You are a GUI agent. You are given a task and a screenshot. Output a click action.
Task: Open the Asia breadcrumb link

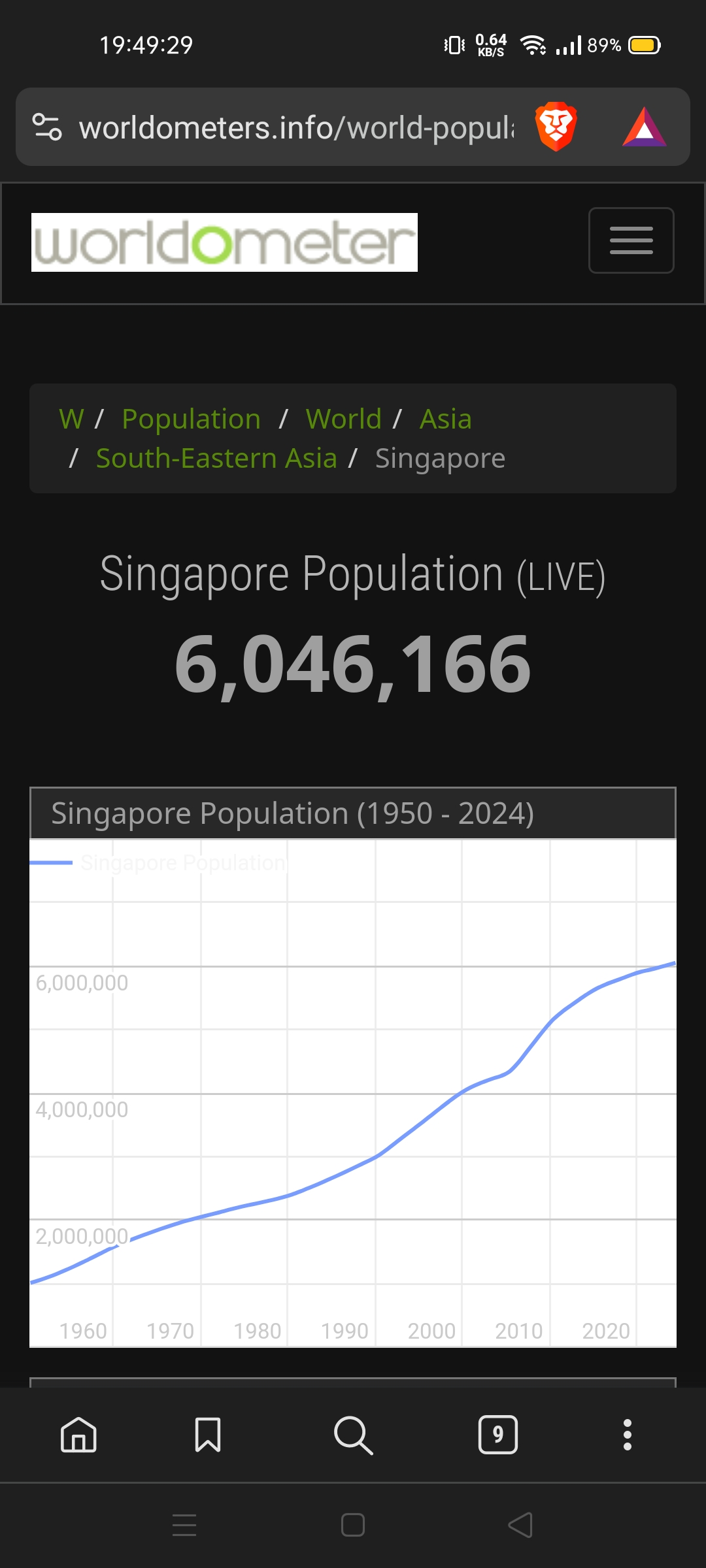(x=446, y=419)
